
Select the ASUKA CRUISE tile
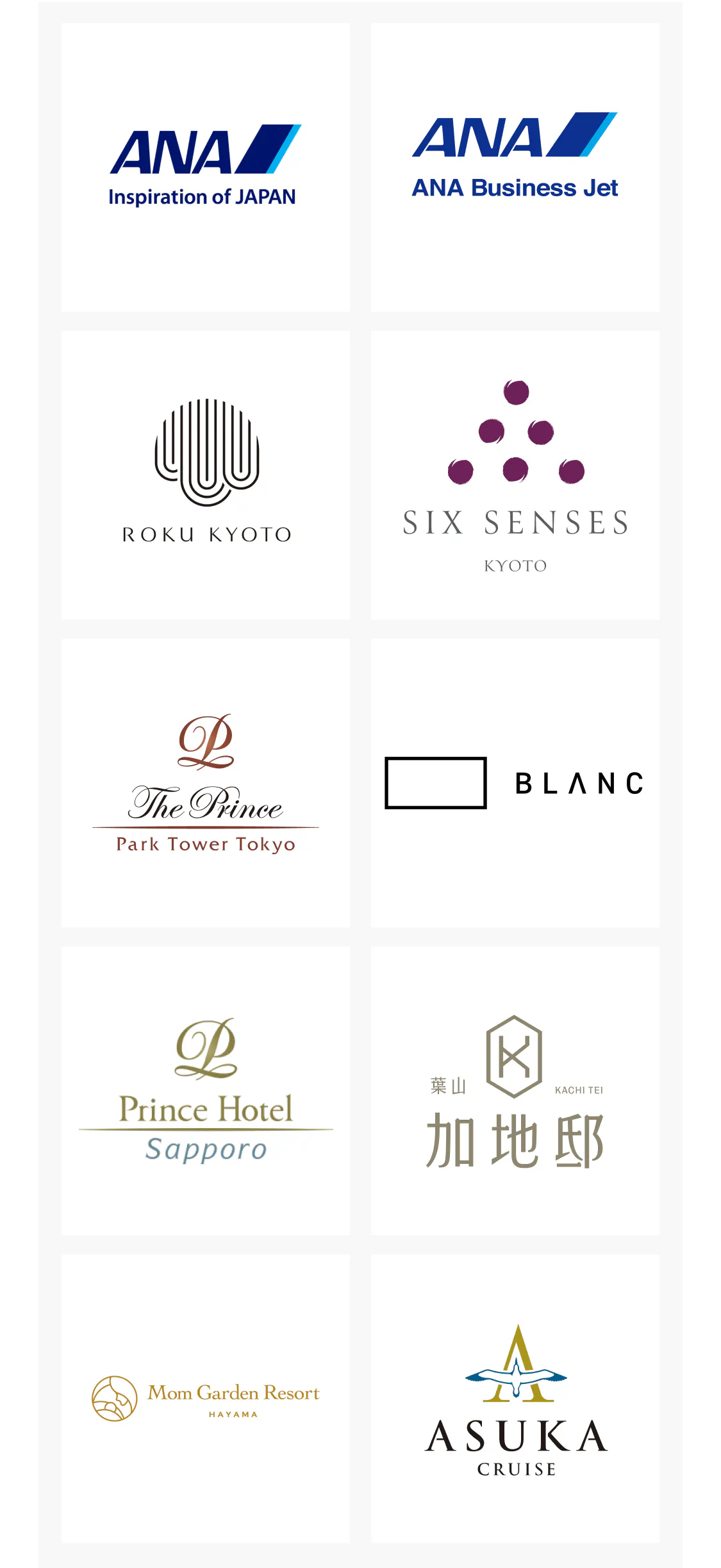click(515, 1399)
